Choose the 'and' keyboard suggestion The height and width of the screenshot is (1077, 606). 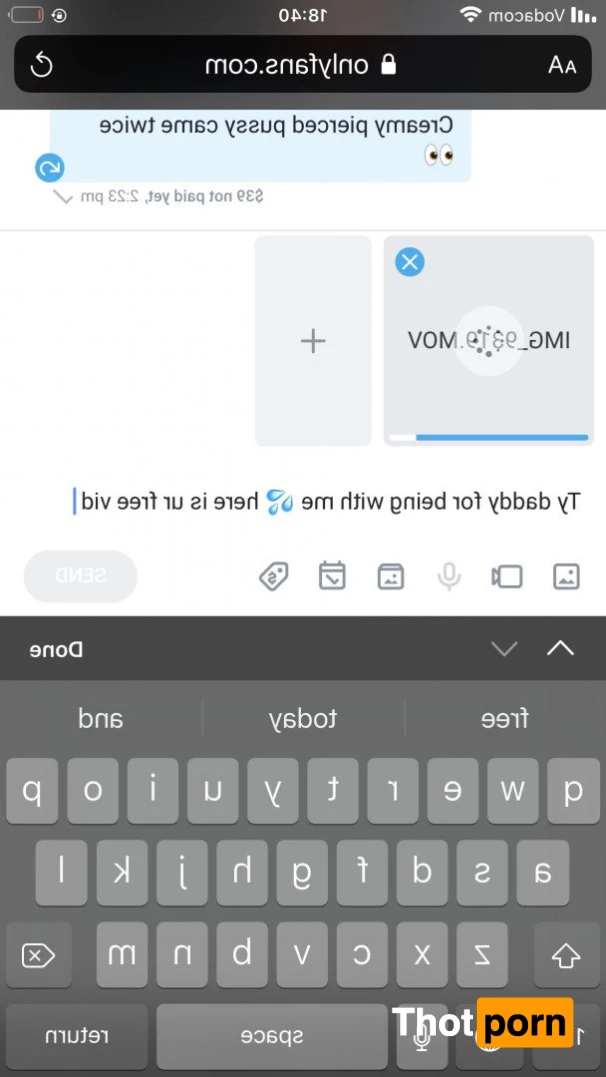click(x=100, y=718)
